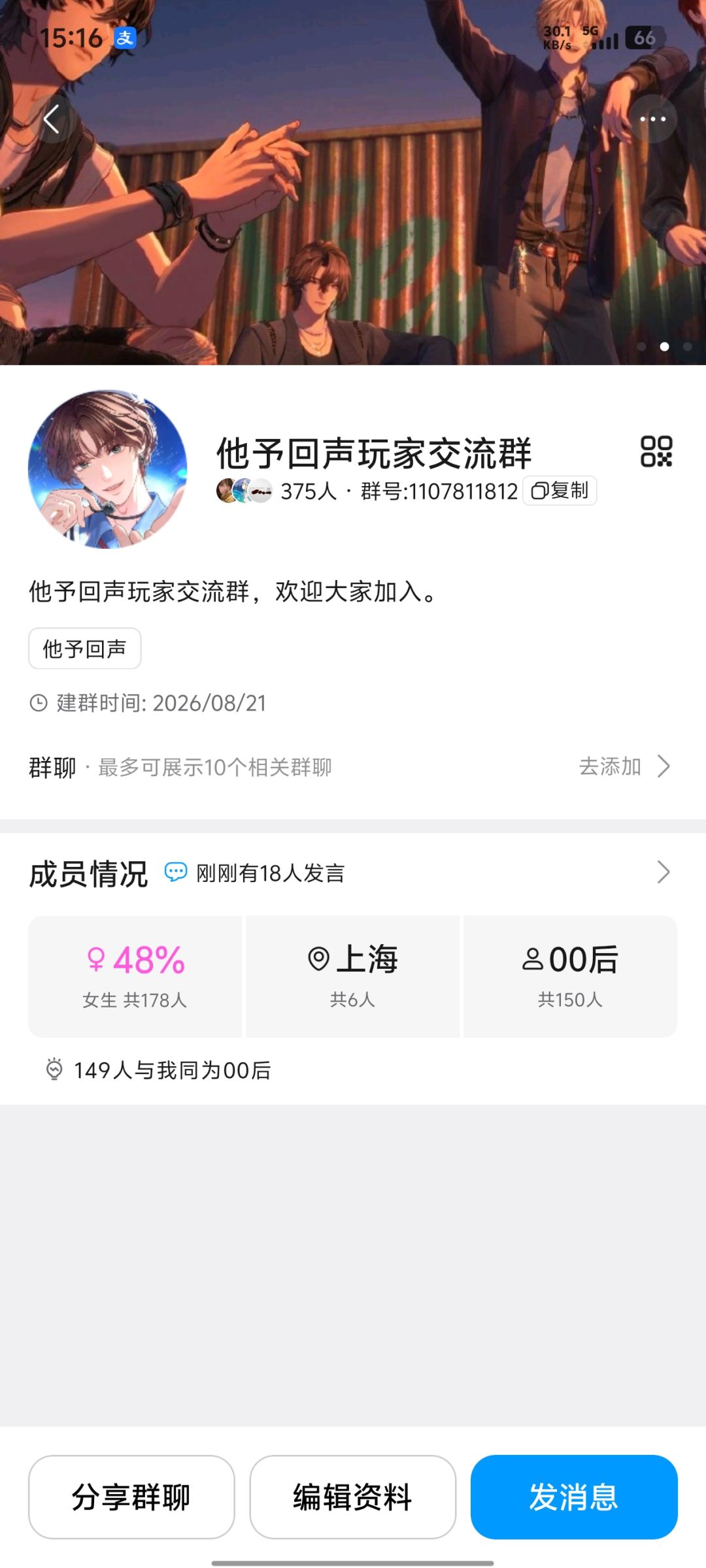Open the three-dot more options menu
706x1568 pixels.
652,119
